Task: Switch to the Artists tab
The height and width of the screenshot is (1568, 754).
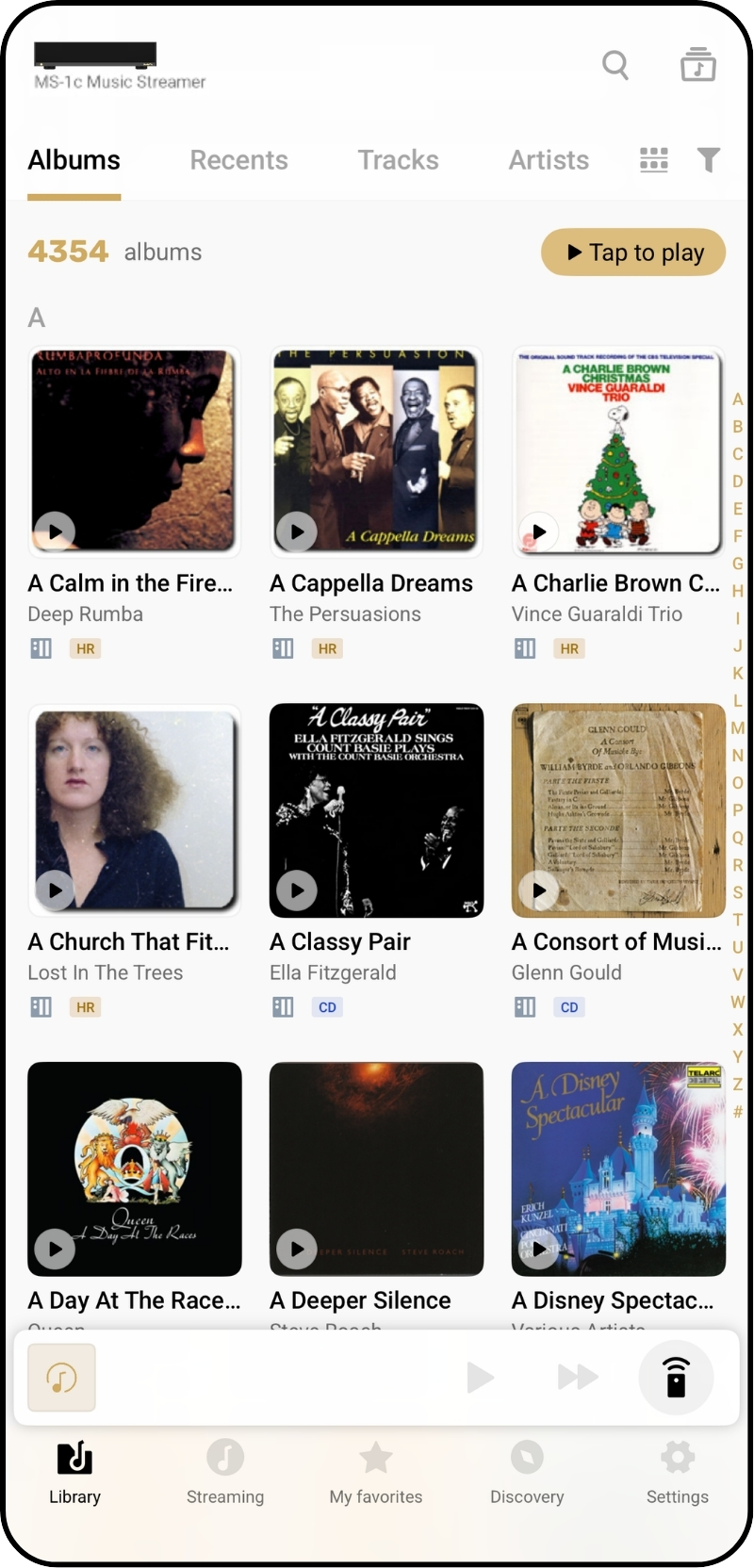Action: point(549,160)
